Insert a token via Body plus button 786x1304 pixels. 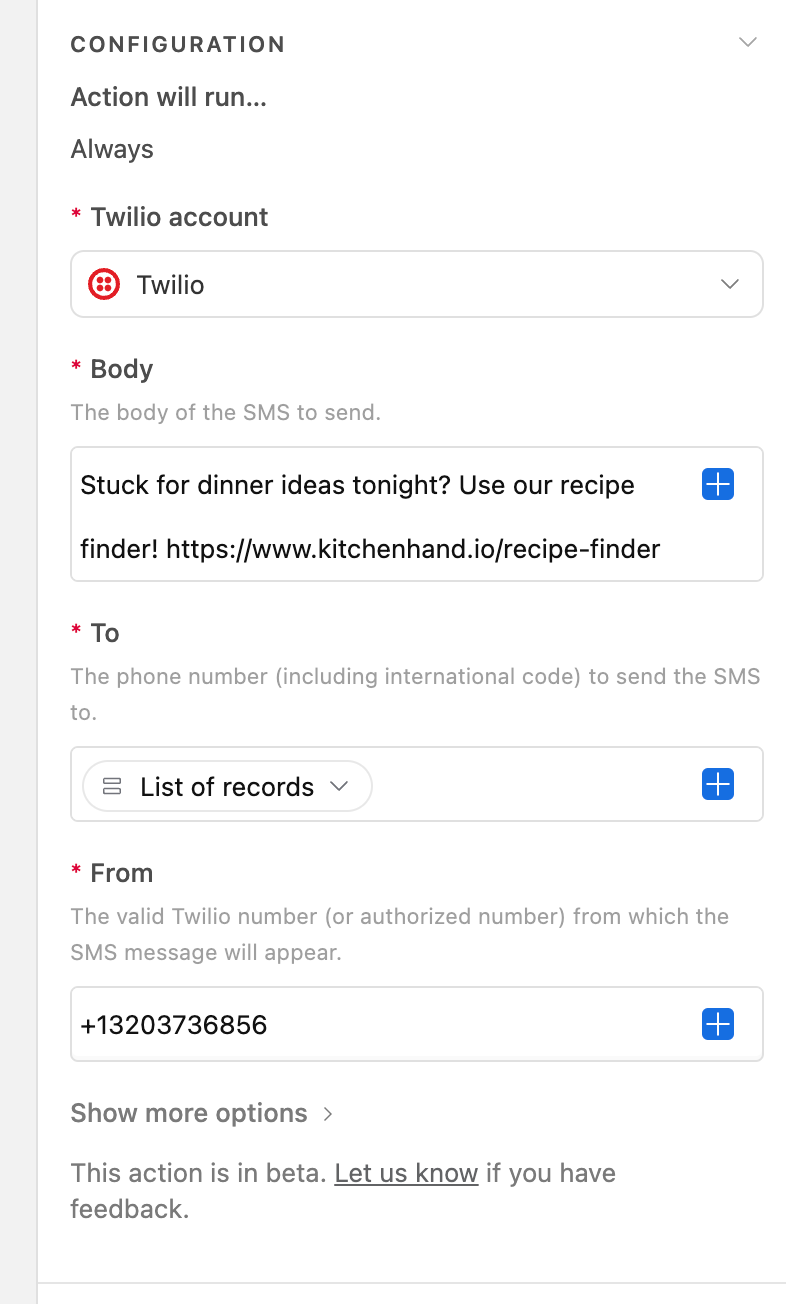(718, 485)
